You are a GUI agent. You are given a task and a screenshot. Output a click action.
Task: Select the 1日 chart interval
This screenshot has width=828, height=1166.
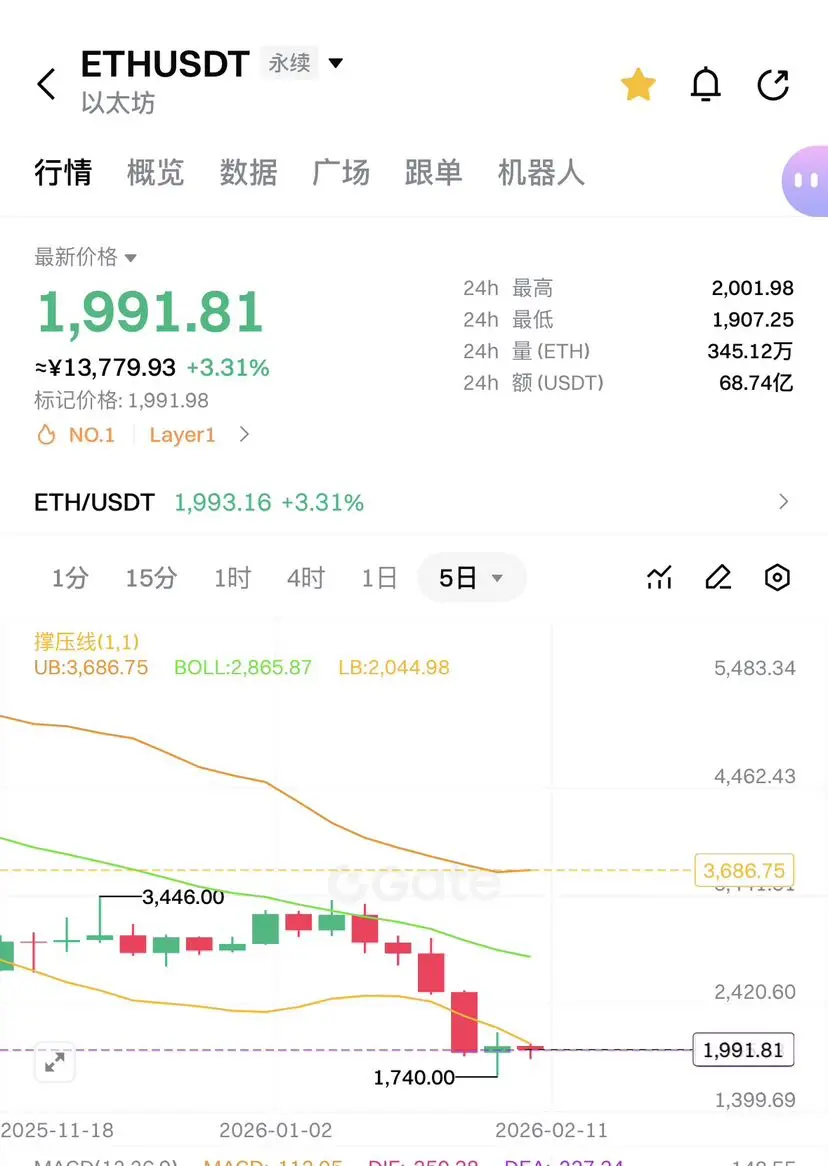[379, 578]
